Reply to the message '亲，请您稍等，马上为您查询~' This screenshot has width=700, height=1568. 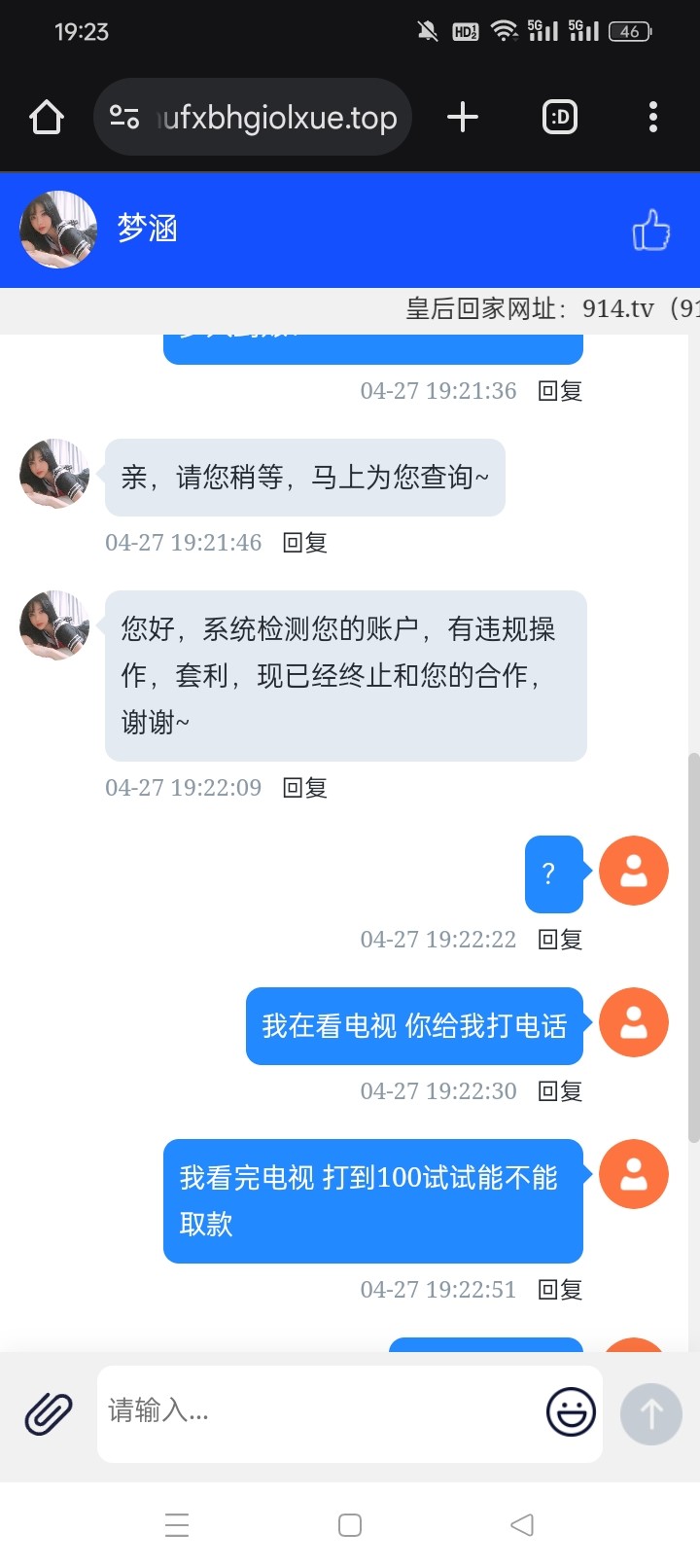(304, 543)
